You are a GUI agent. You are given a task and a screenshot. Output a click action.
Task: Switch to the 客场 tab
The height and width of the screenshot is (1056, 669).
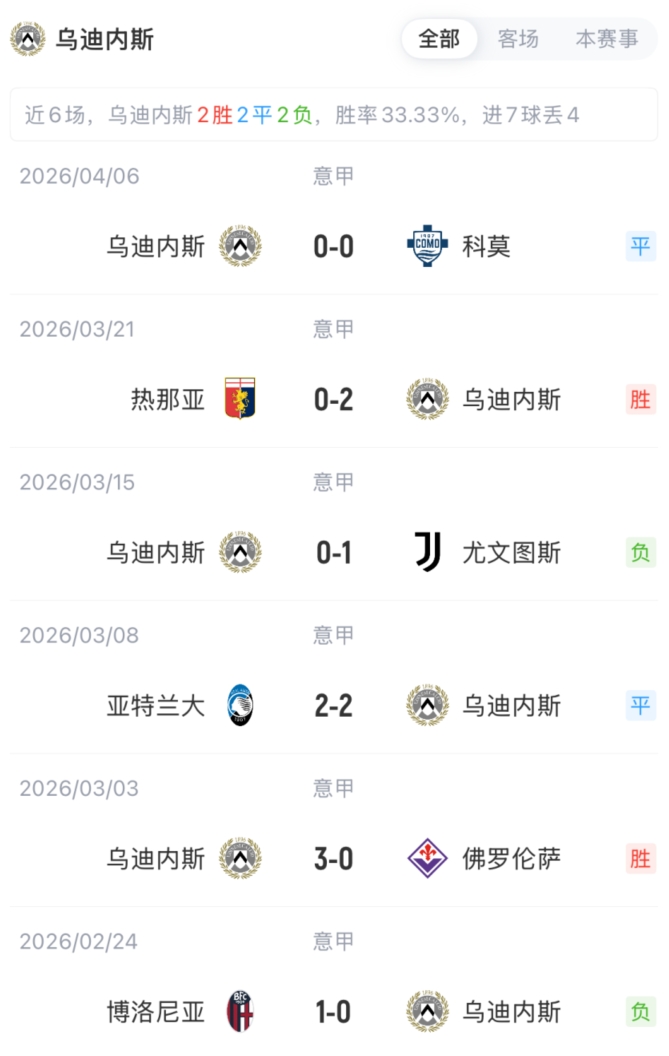pyautogui.click(x=518, y=39)
